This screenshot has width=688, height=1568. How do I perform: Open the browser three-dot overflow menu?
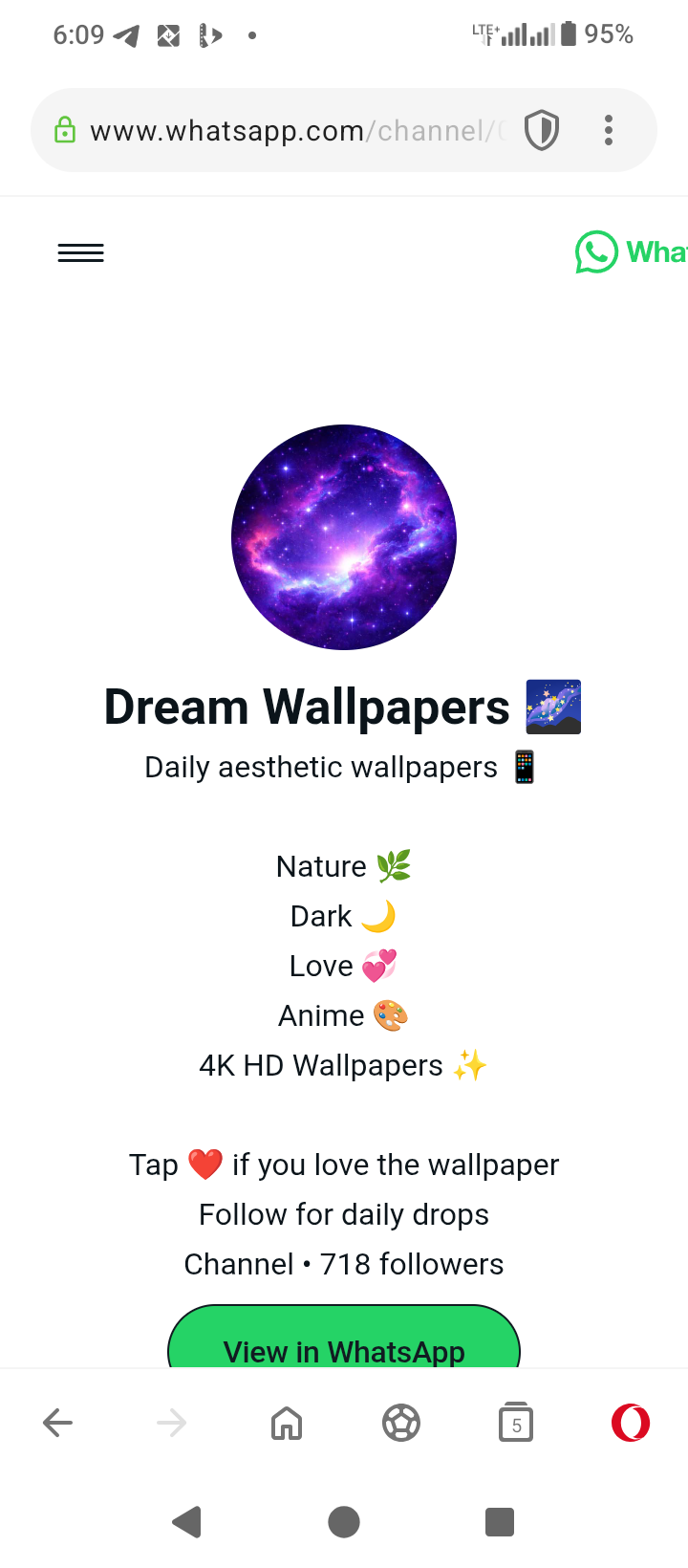[x=609, y=130]
